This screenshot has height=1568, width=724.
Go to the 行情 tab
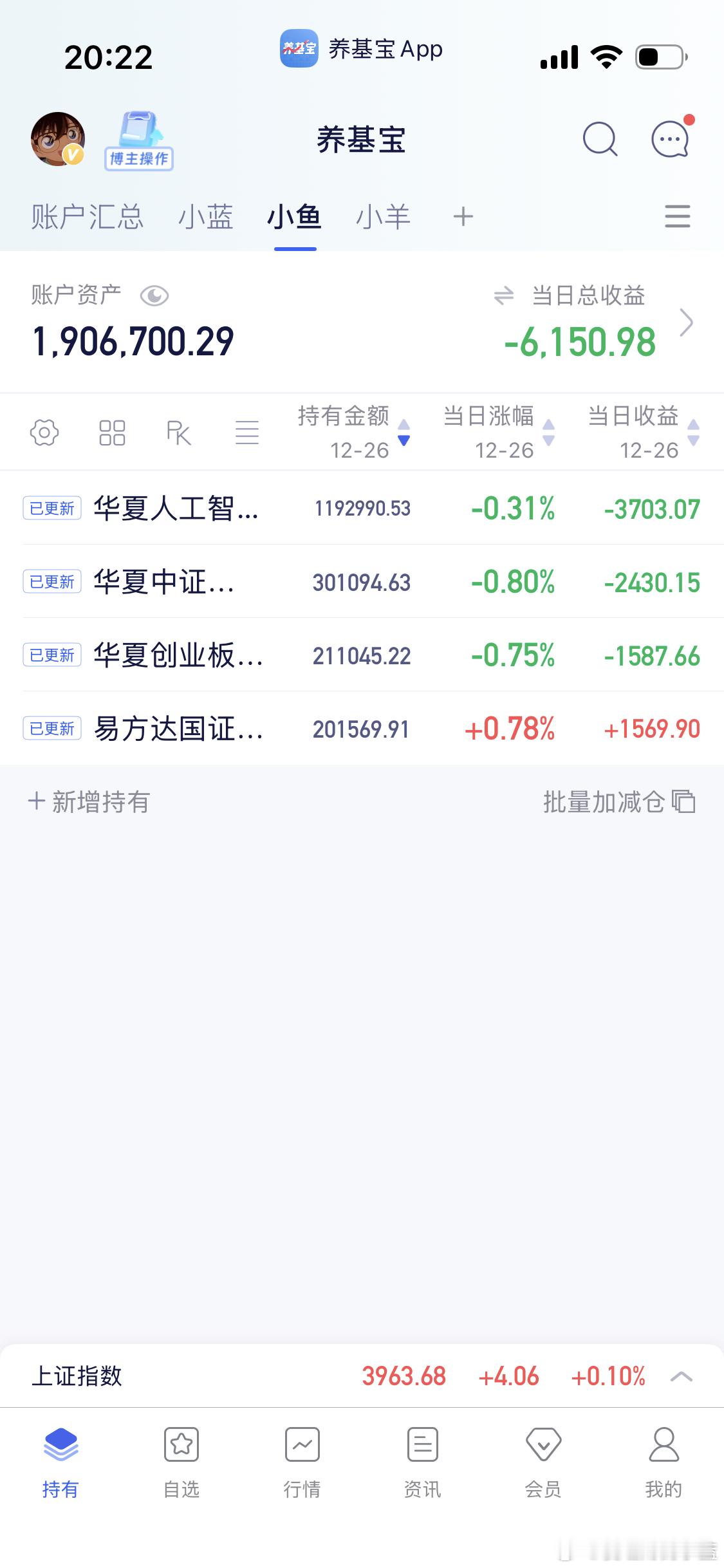coord(302,1462)
